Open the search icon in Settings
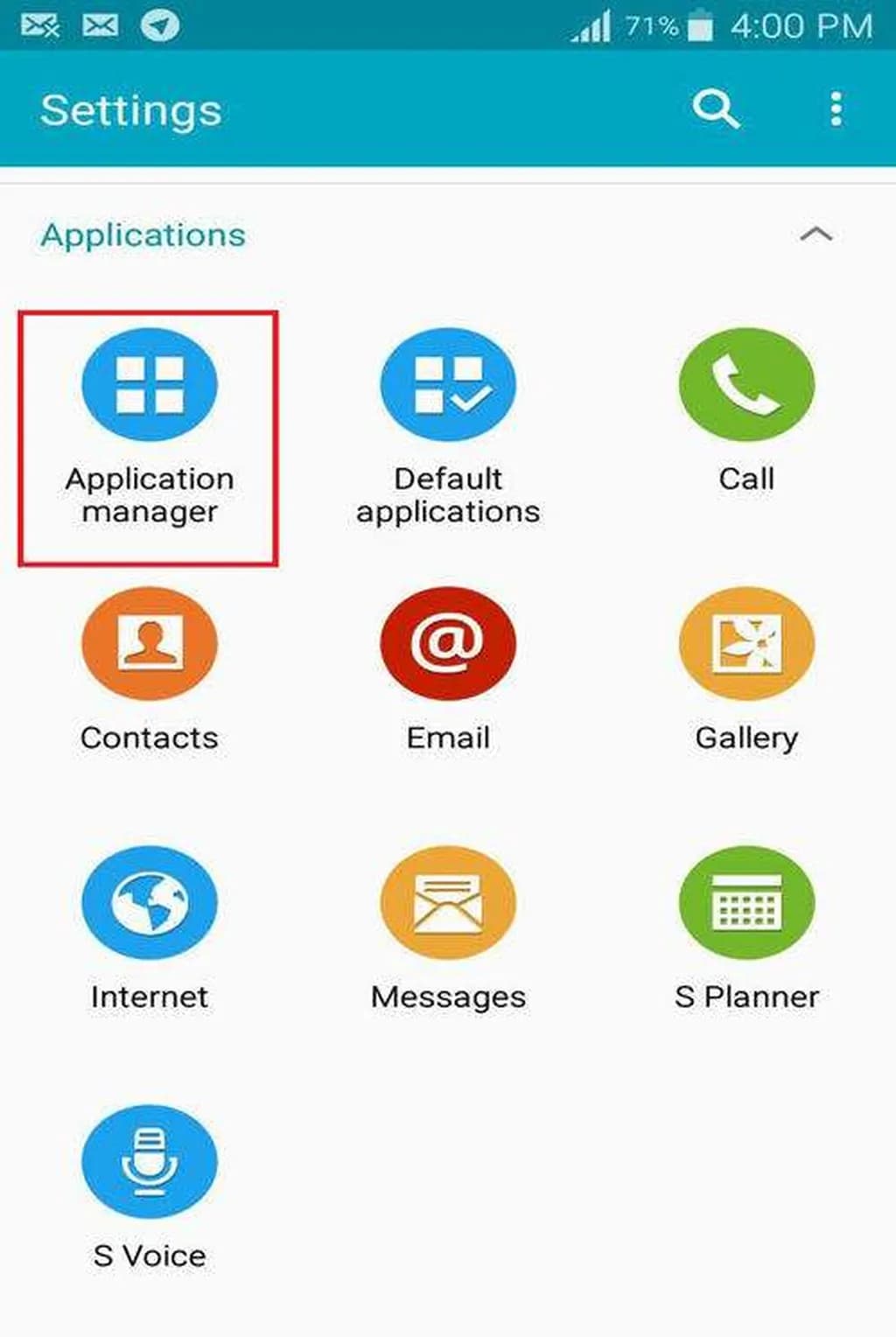 pos(715,109)
